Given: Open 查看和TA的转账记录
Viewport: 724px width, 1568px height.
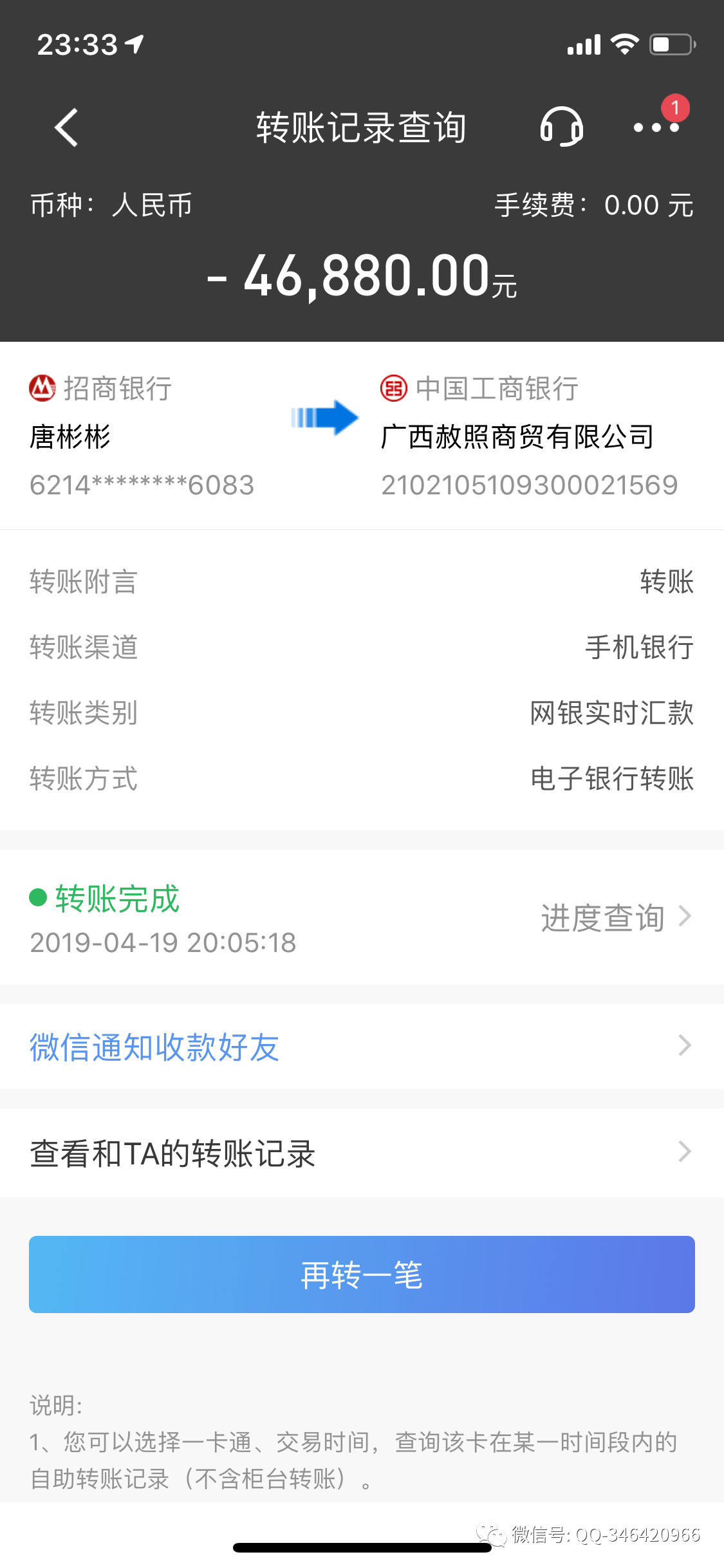Looking at the screenshot, I should [360, 1153].
